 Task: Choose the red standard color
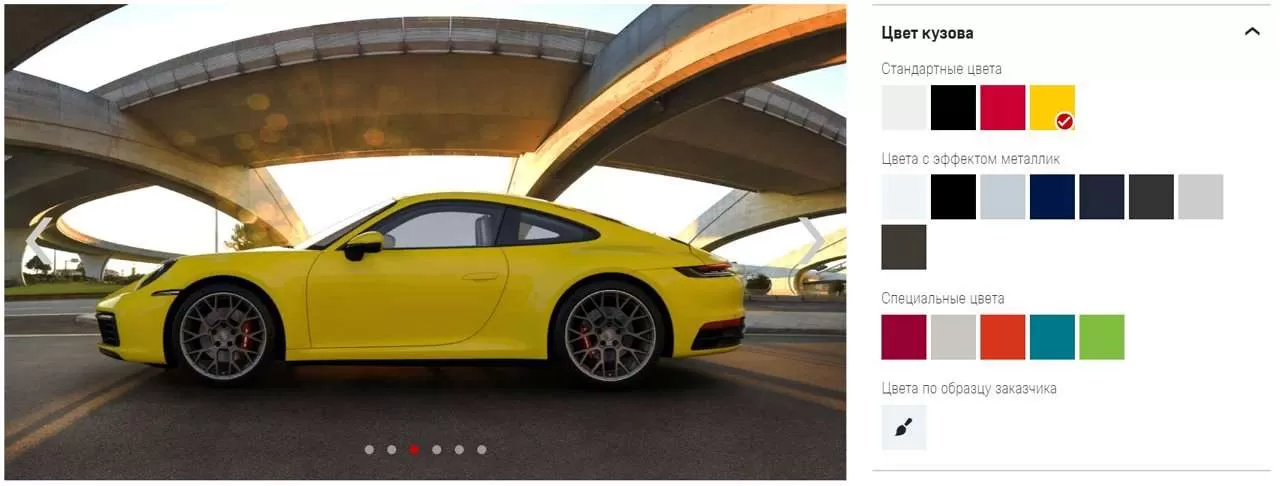1003,108
